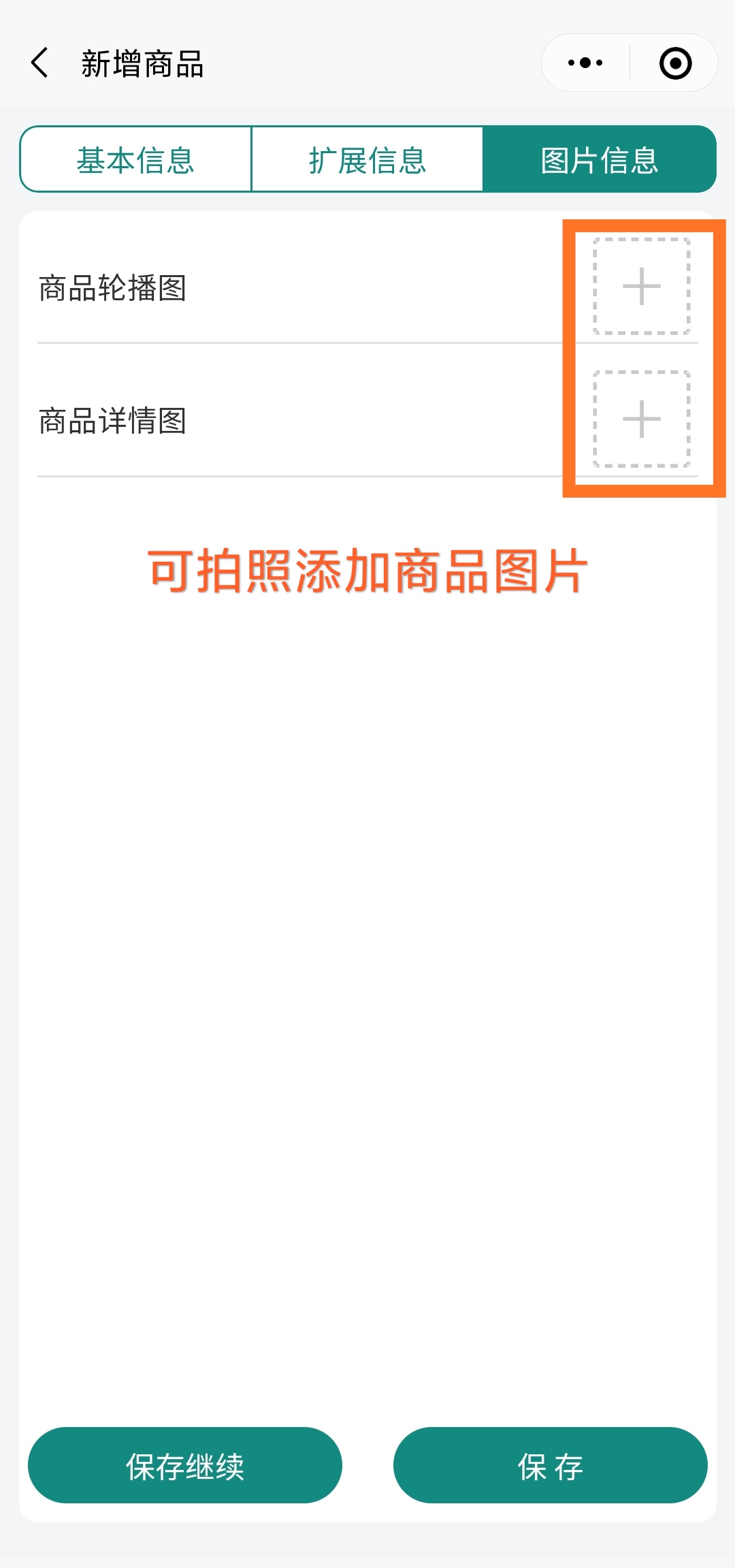This screenshot has height=1568, width=735.
Task: Switch to the 基本信息 tab
Action: [x=136, y=160]
